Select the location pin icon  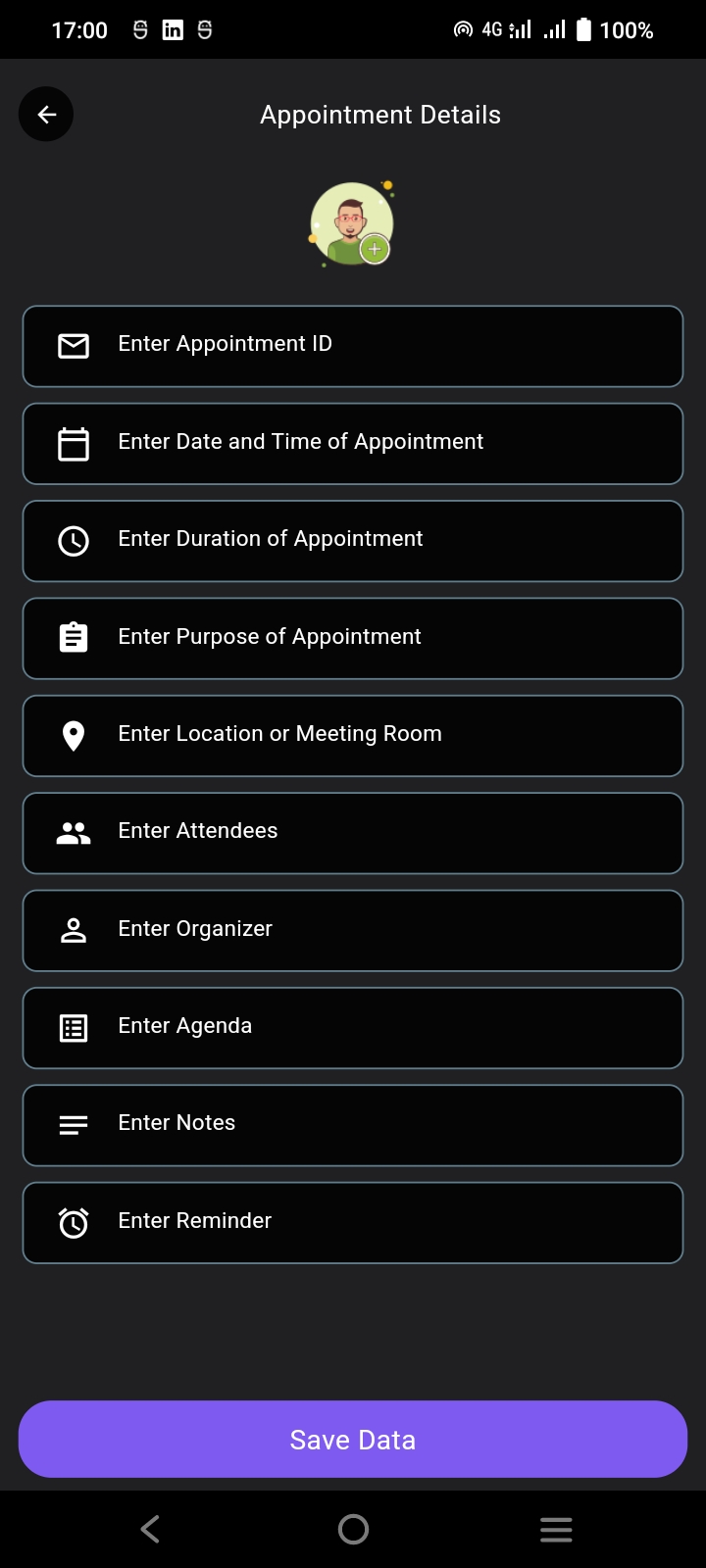[73, 735]
